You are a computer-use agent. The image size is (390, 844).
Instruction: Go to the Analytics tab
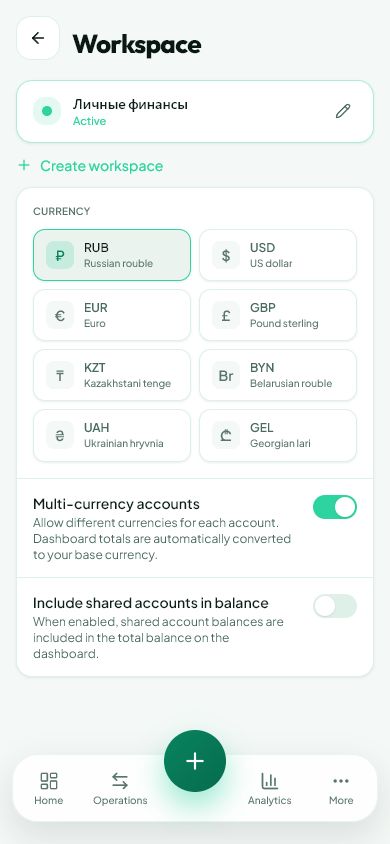click(x=270, y=789)
